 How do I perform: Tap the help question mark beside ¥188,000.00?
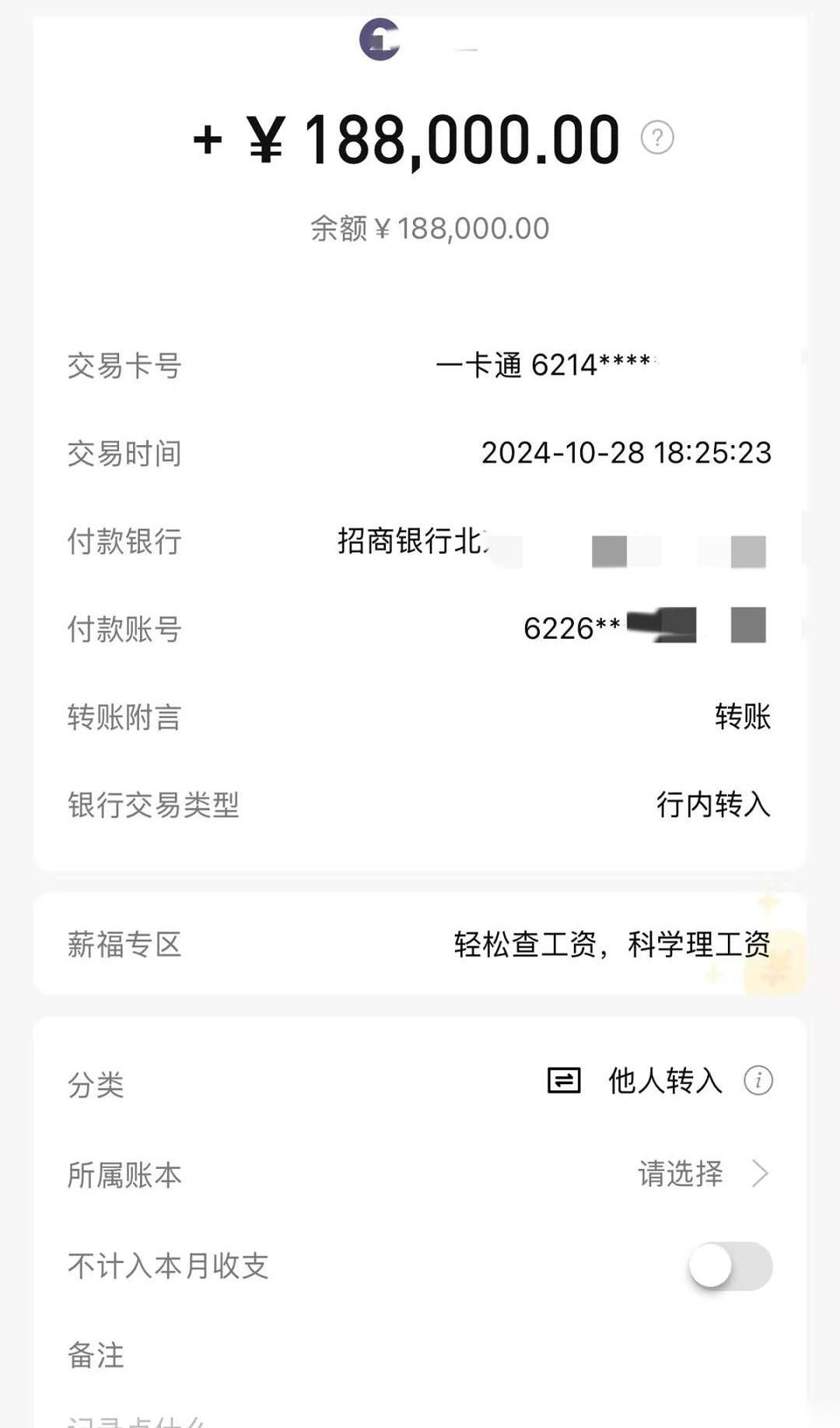[x=656, y=139]
